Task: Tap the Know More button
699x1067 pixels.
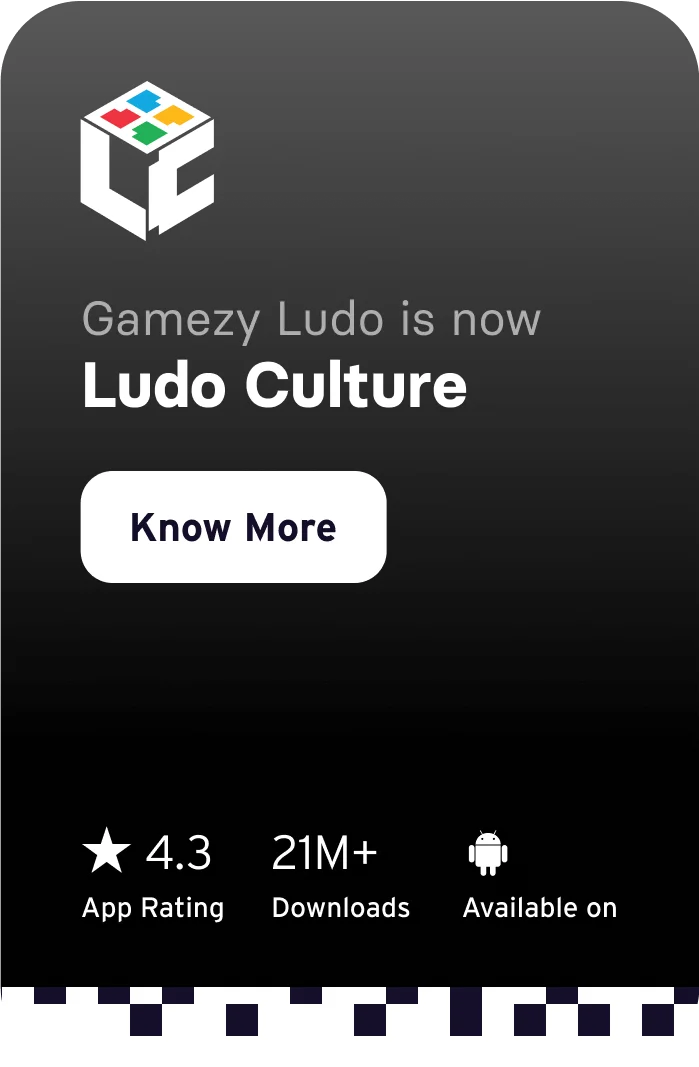Action: pos(233,527)
